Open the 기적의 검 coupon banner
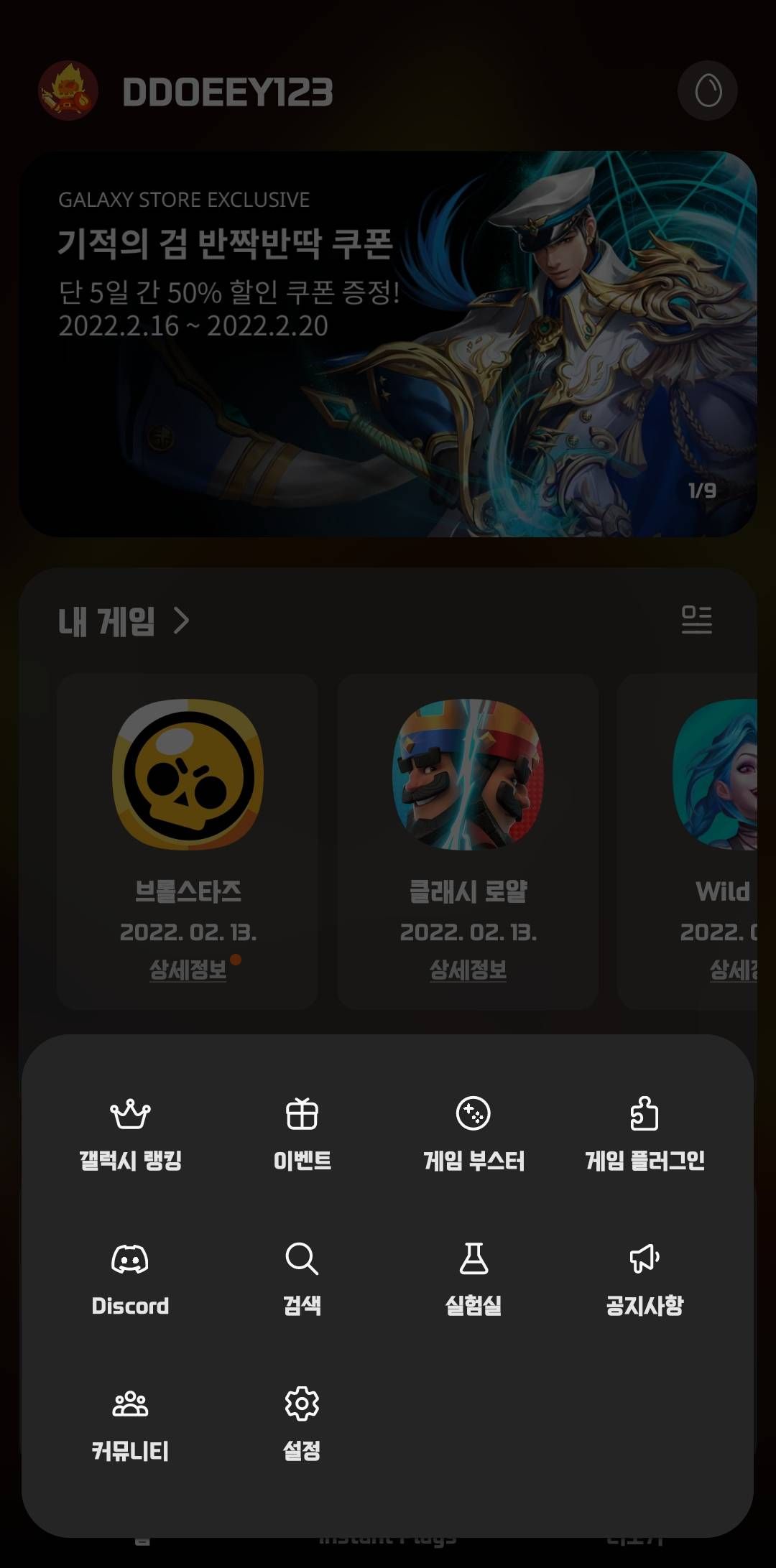Viewport: 776px width, 1568px height. 388,345
